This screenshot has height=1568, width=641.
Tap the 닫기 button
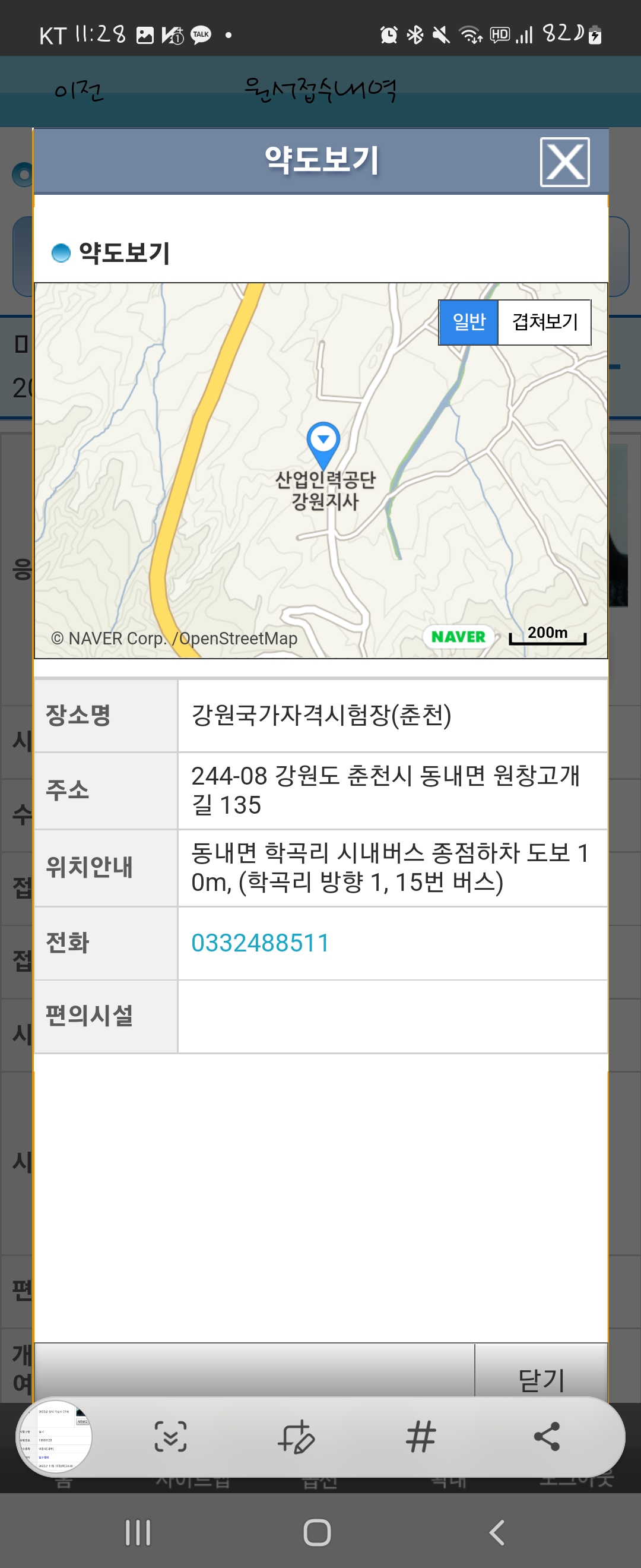(x=541, y=1377)
